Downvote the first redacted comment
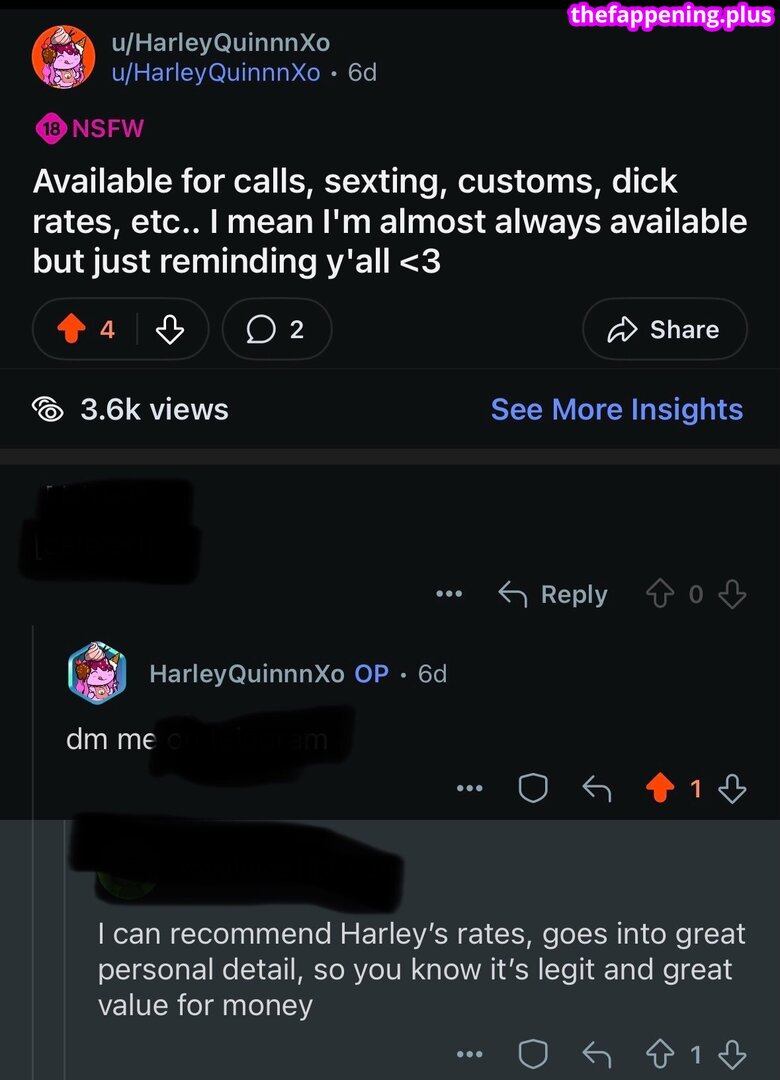This screenshot has height=1080, width=780. (x=733, y=594)
